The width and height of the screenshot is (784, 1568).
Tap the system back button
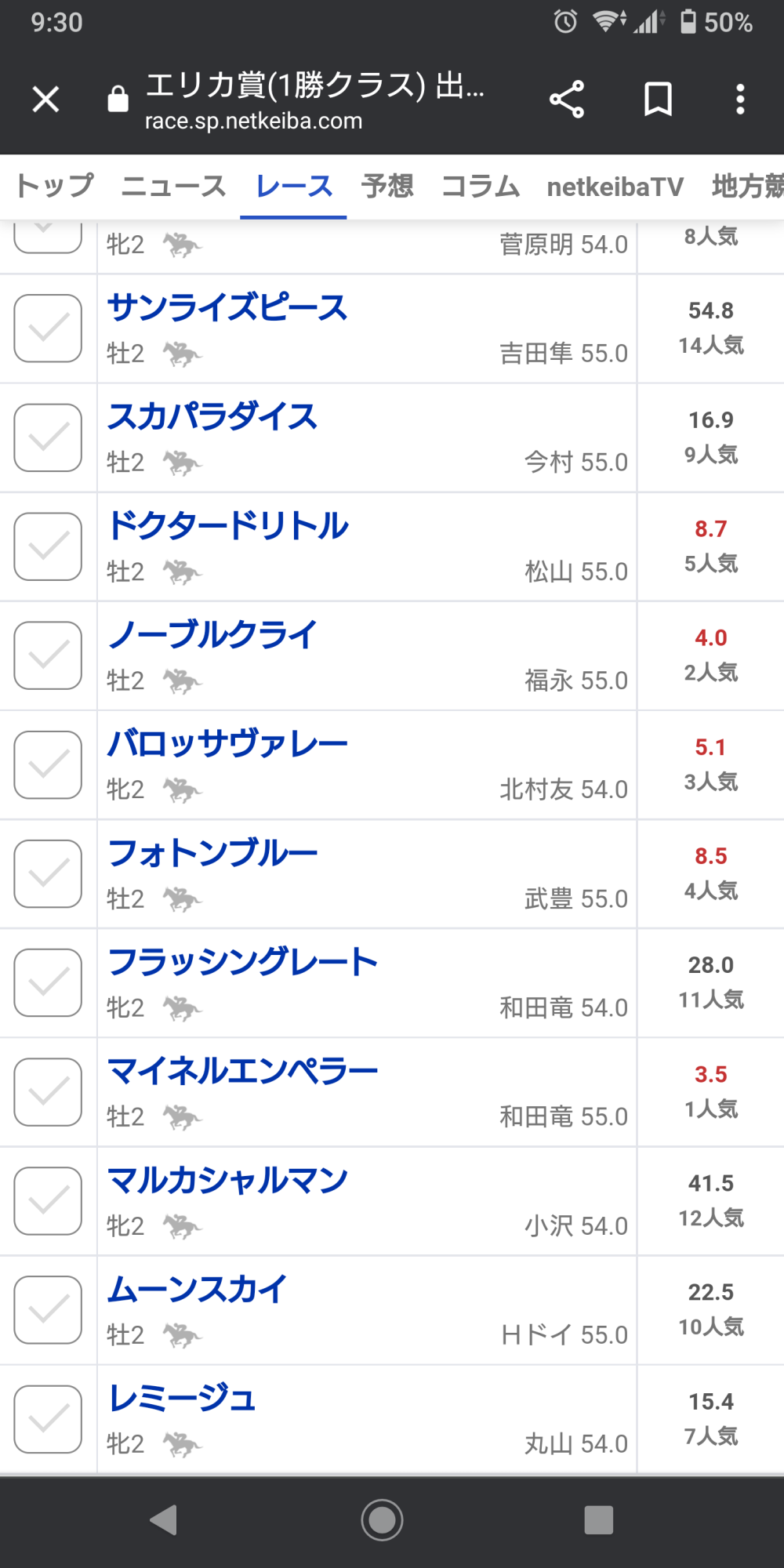(164, 1520)
